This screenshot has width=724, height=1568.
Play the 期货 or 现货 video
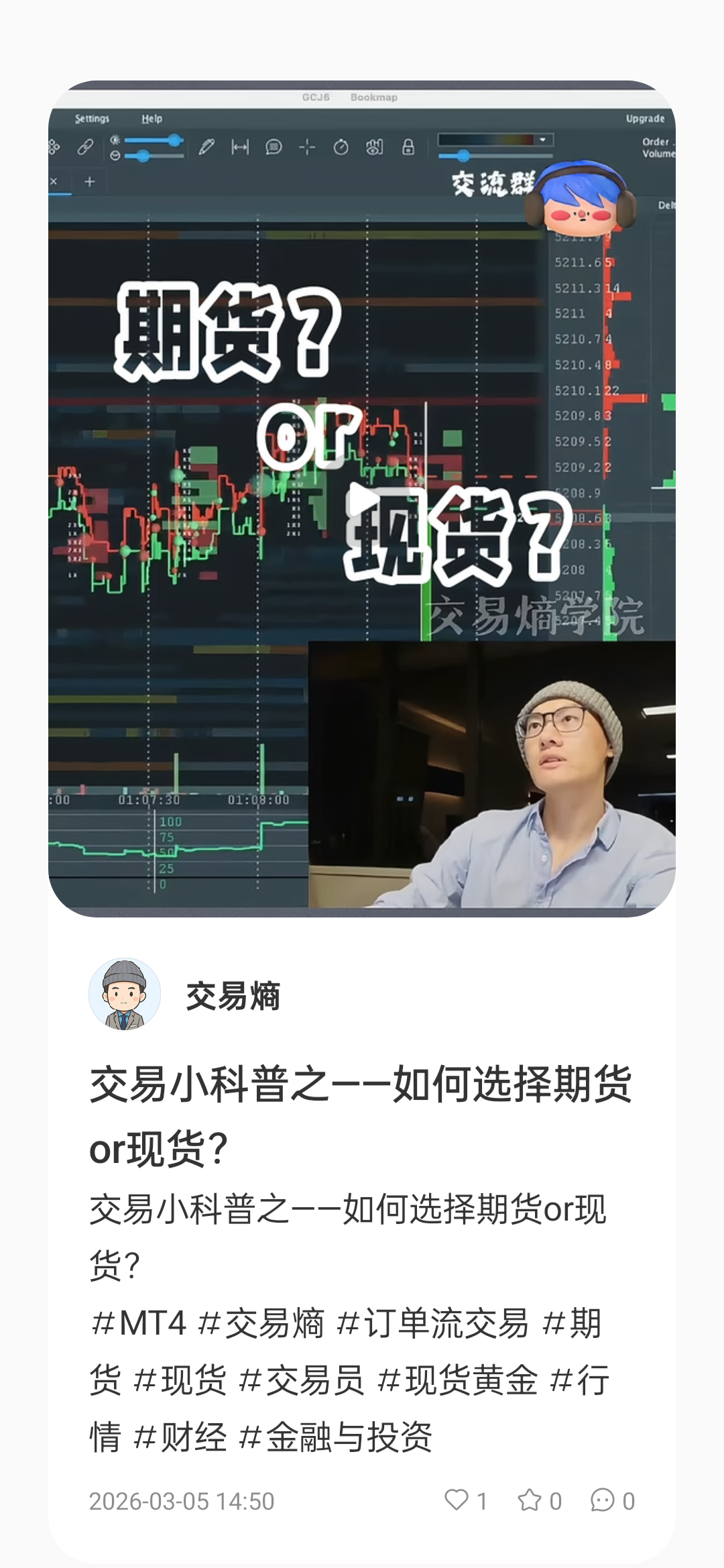[362, 500]
